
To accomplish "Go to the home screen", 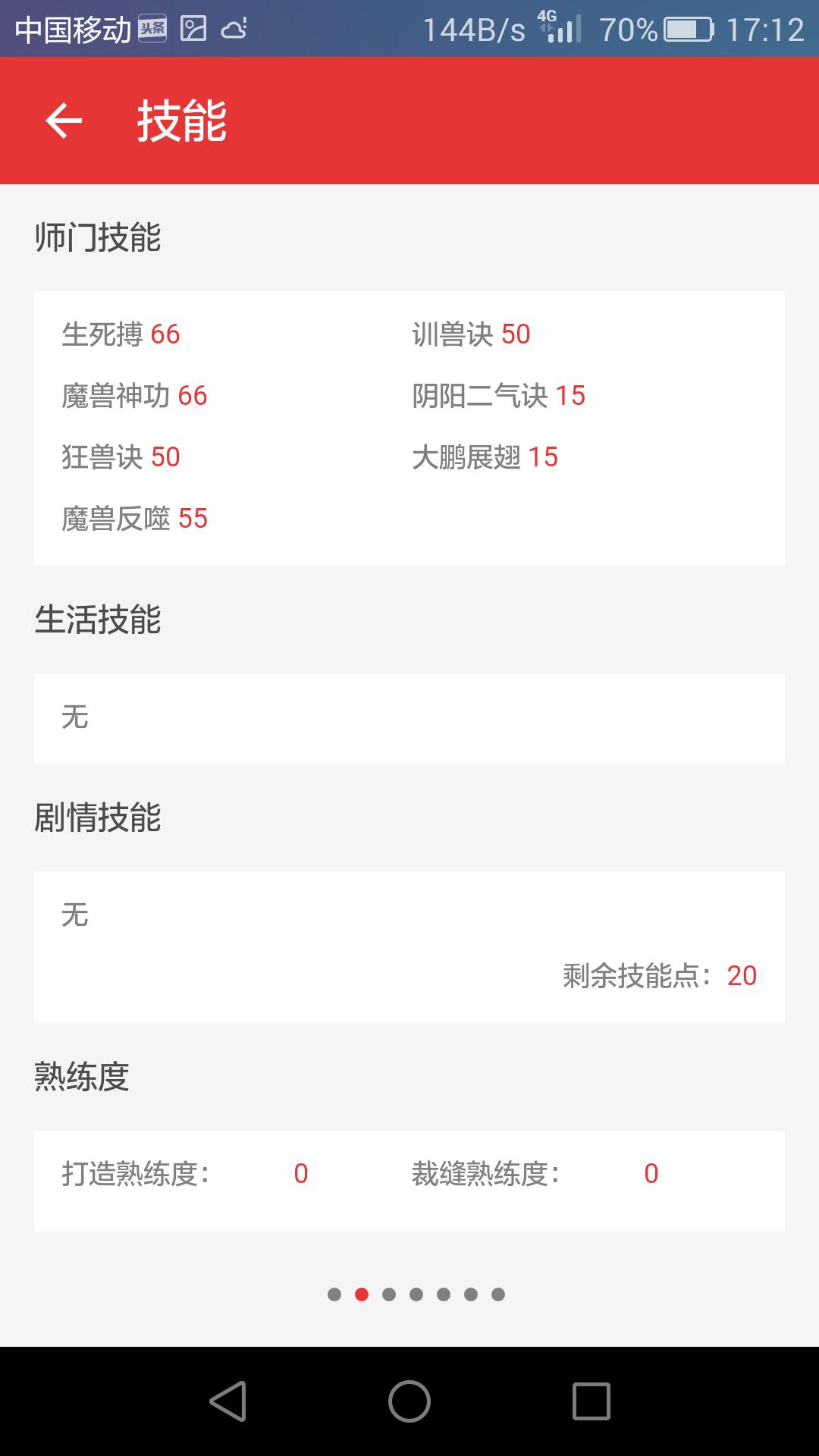I will 409,1401.
